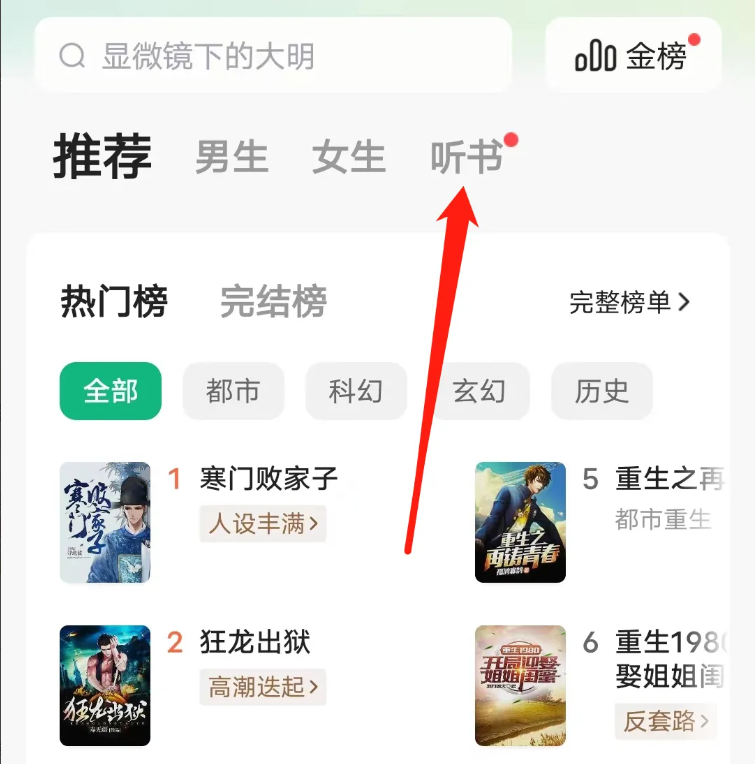Filter the ranking by 历史
This screenshot has height=764, width=755.
point(602,391)
